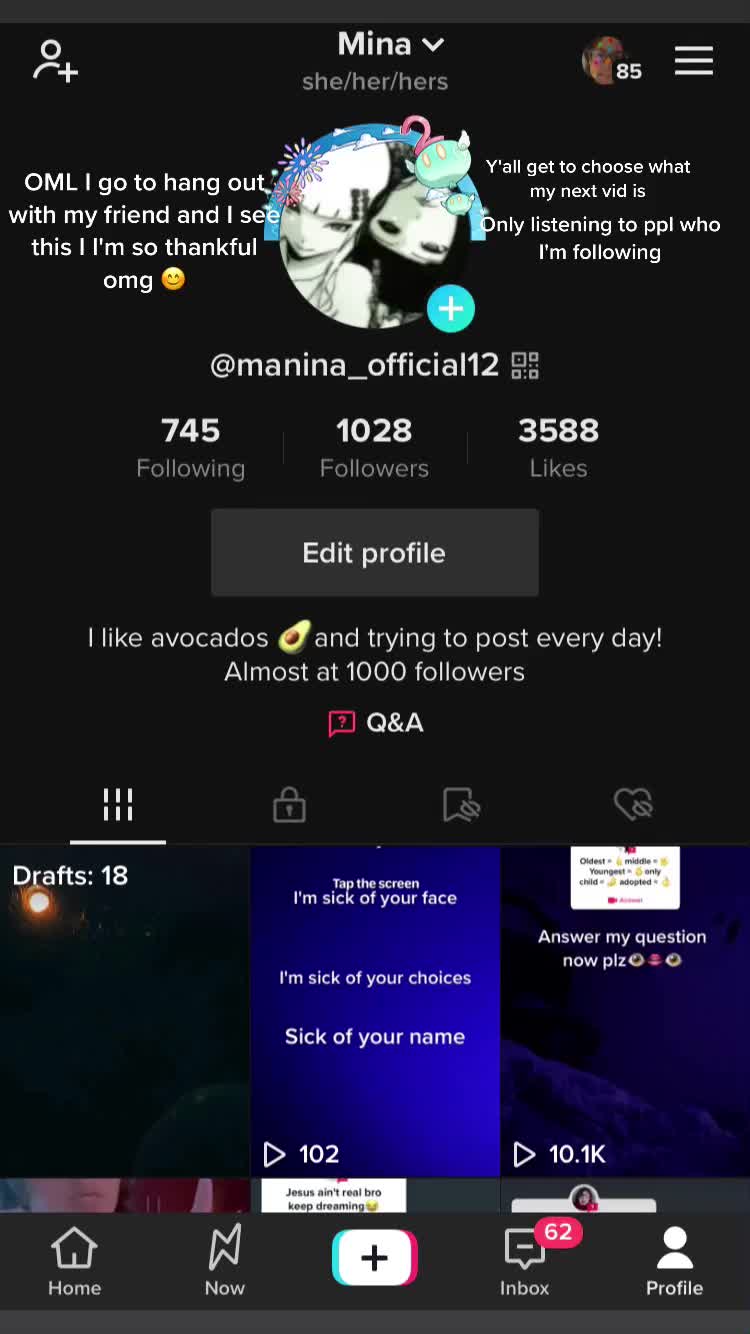View the 745 Following list

point(190,447)
